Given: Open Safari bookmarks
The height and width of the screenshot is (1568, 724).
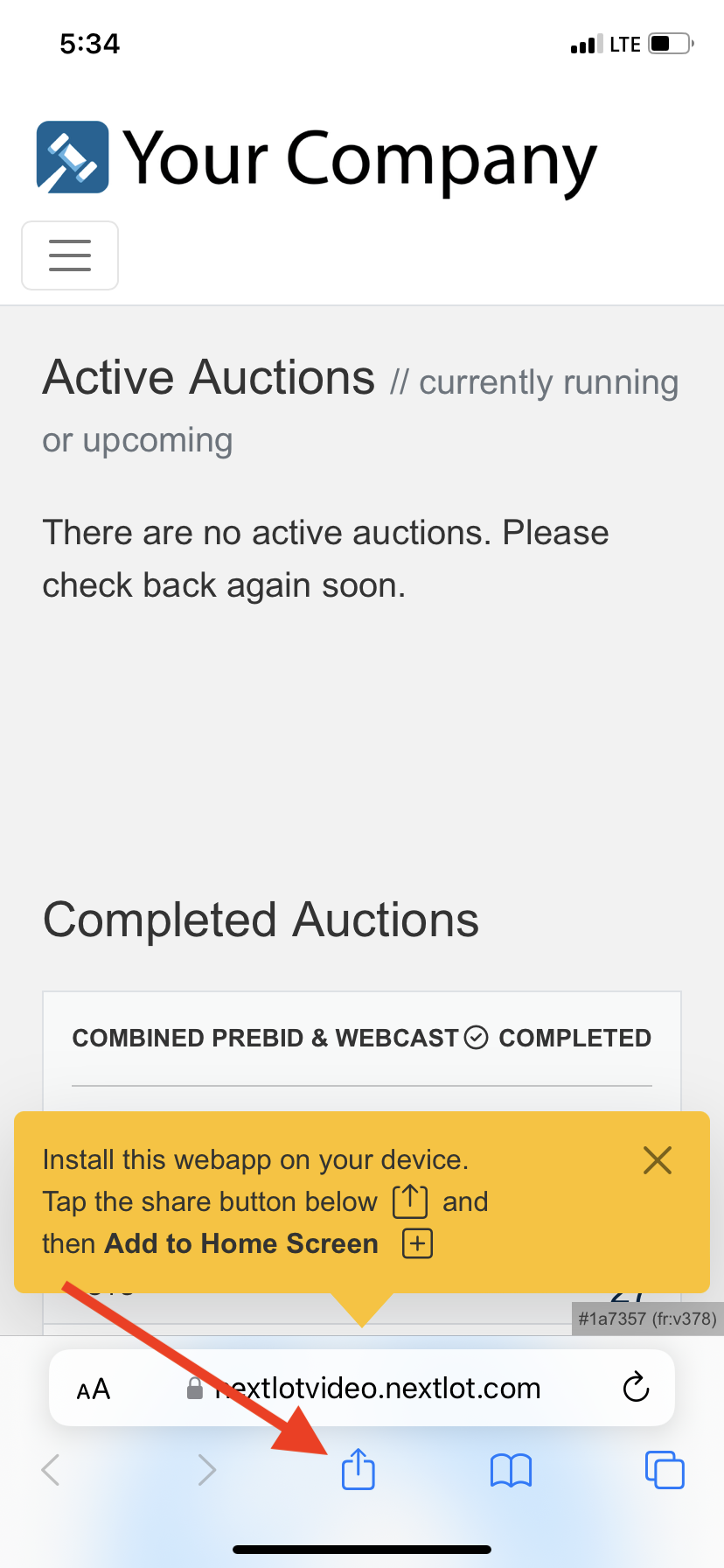Looking at the screenshot, I should point(511,1470).
